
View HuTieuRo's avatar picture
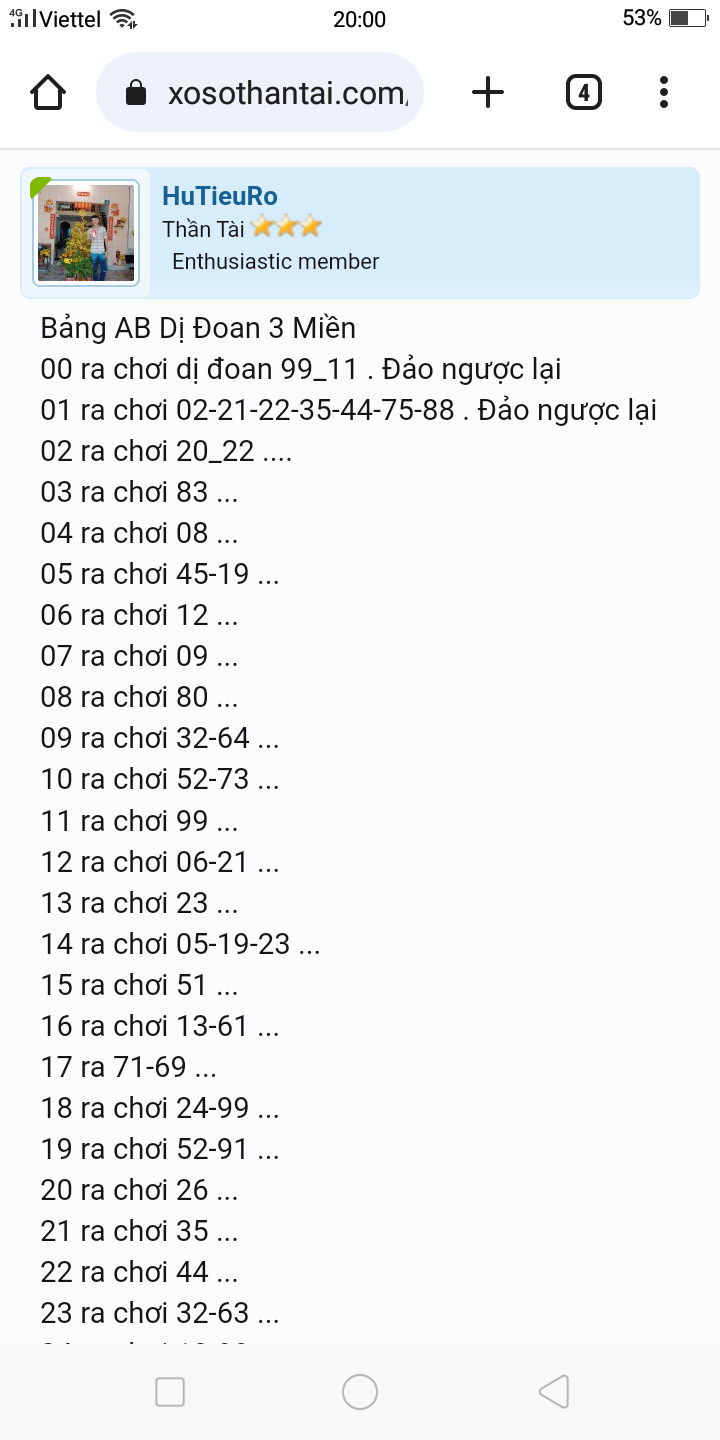86,233
